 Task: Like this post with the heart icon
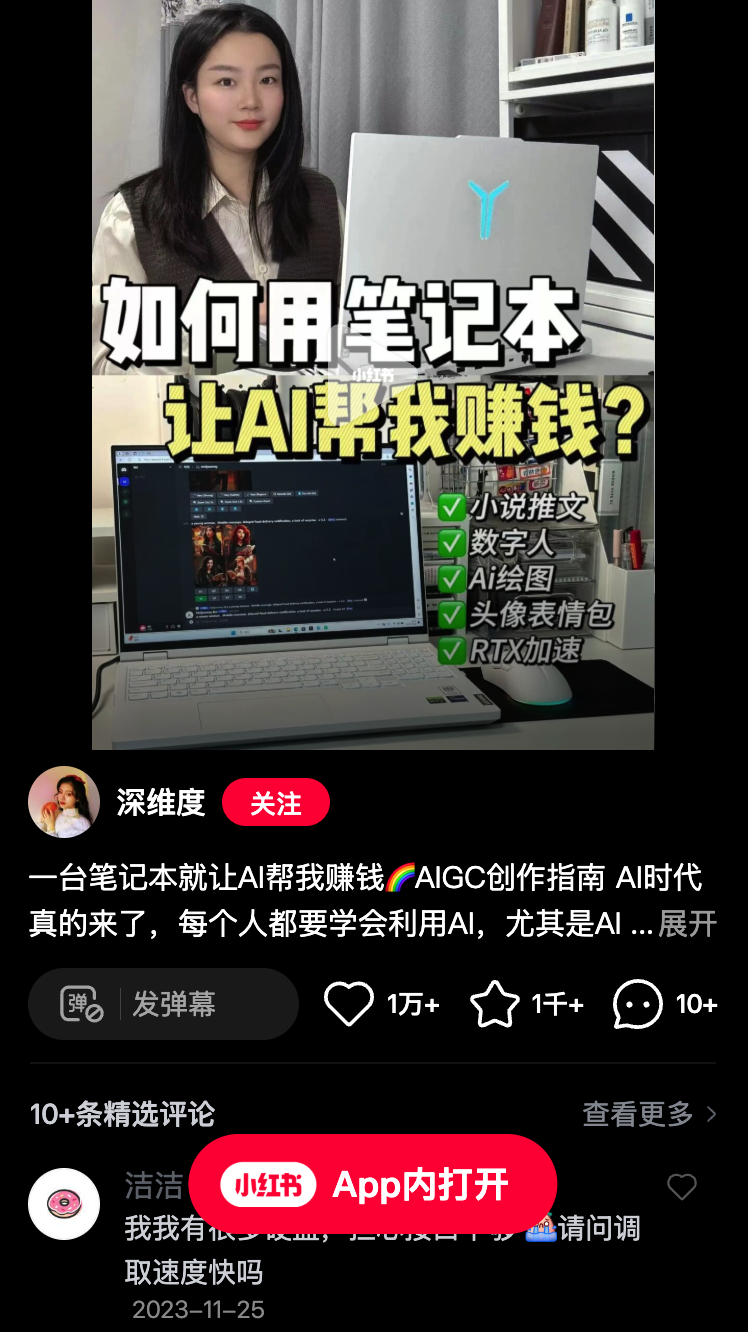pos(349,1003)
